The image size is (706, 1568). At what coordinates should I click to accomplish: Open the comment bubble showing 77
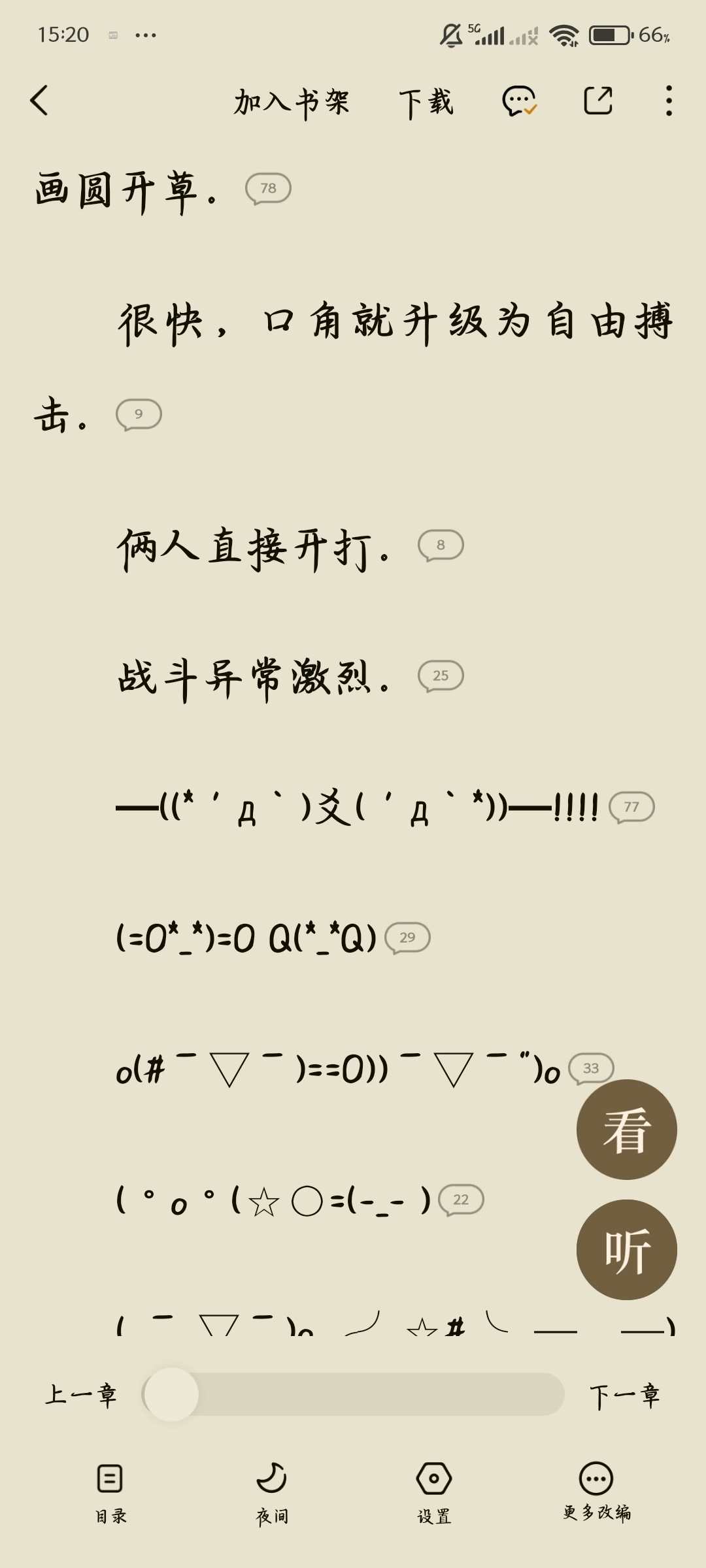(631, 807)
